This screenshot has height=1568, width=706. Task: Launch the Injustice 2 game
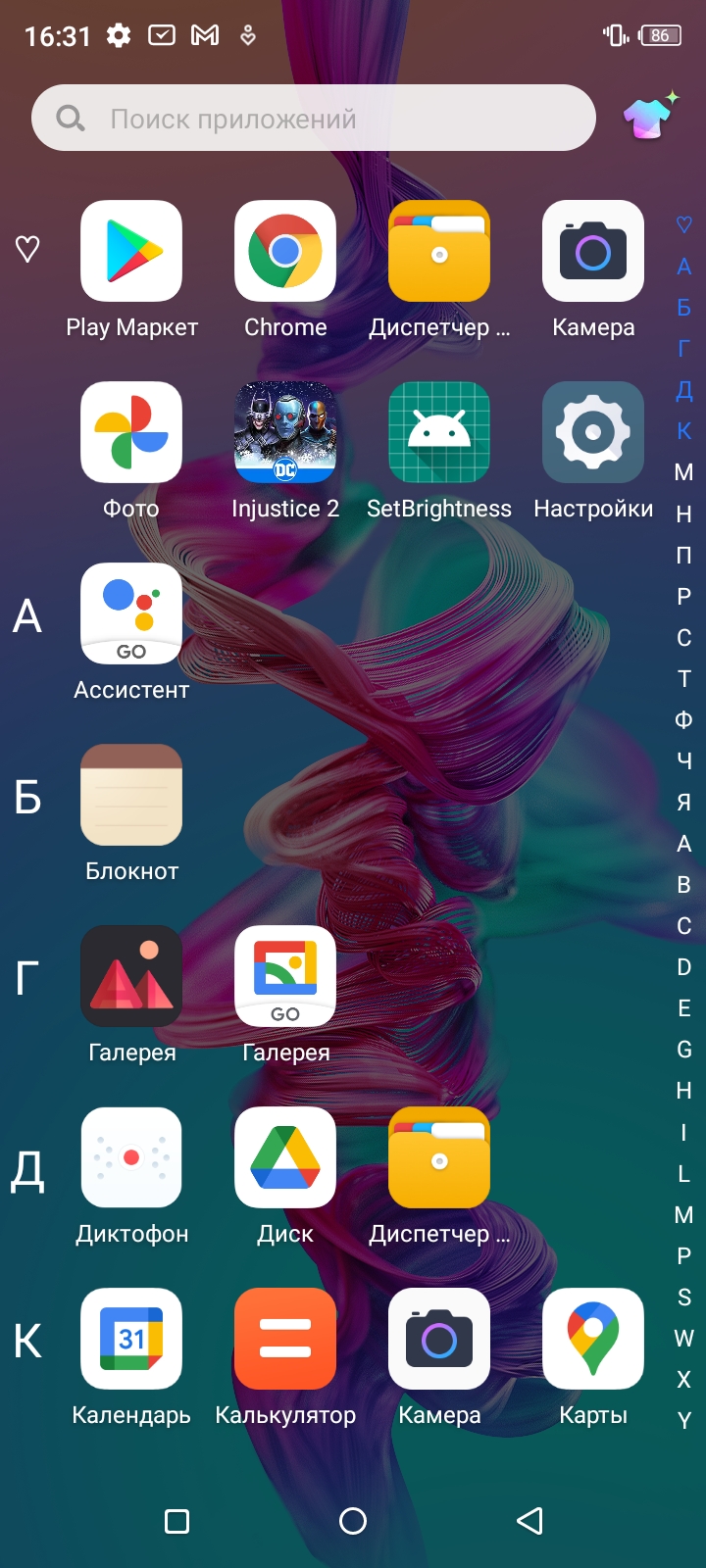pyautogui.click(x=285, y=432)
